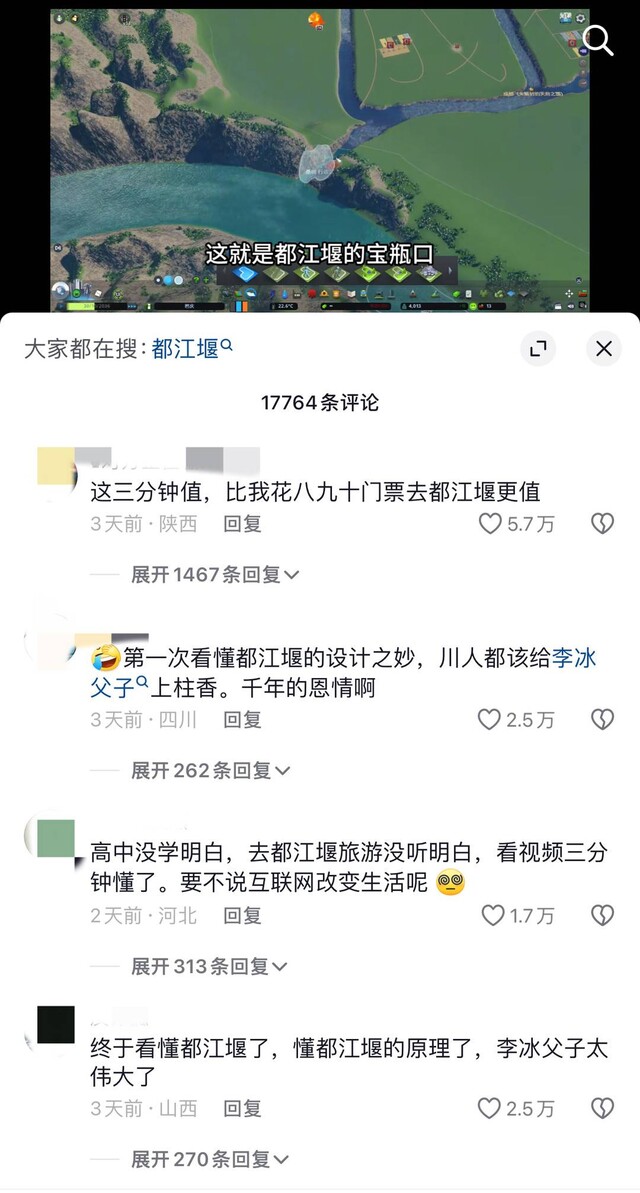The height and width of the screenshot is (1193, 640).
Task: Expand comments panel to full screen
Action: 538,348
